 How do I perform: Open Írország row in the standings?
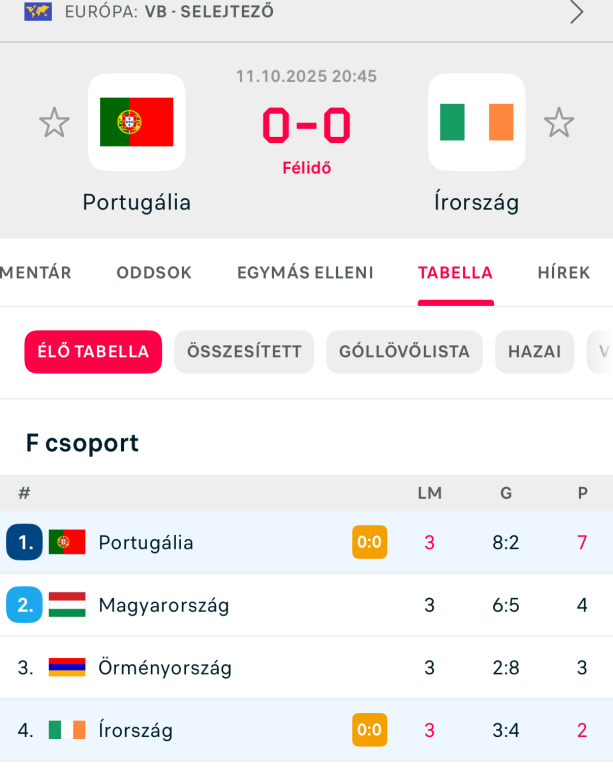pos(136,730)
